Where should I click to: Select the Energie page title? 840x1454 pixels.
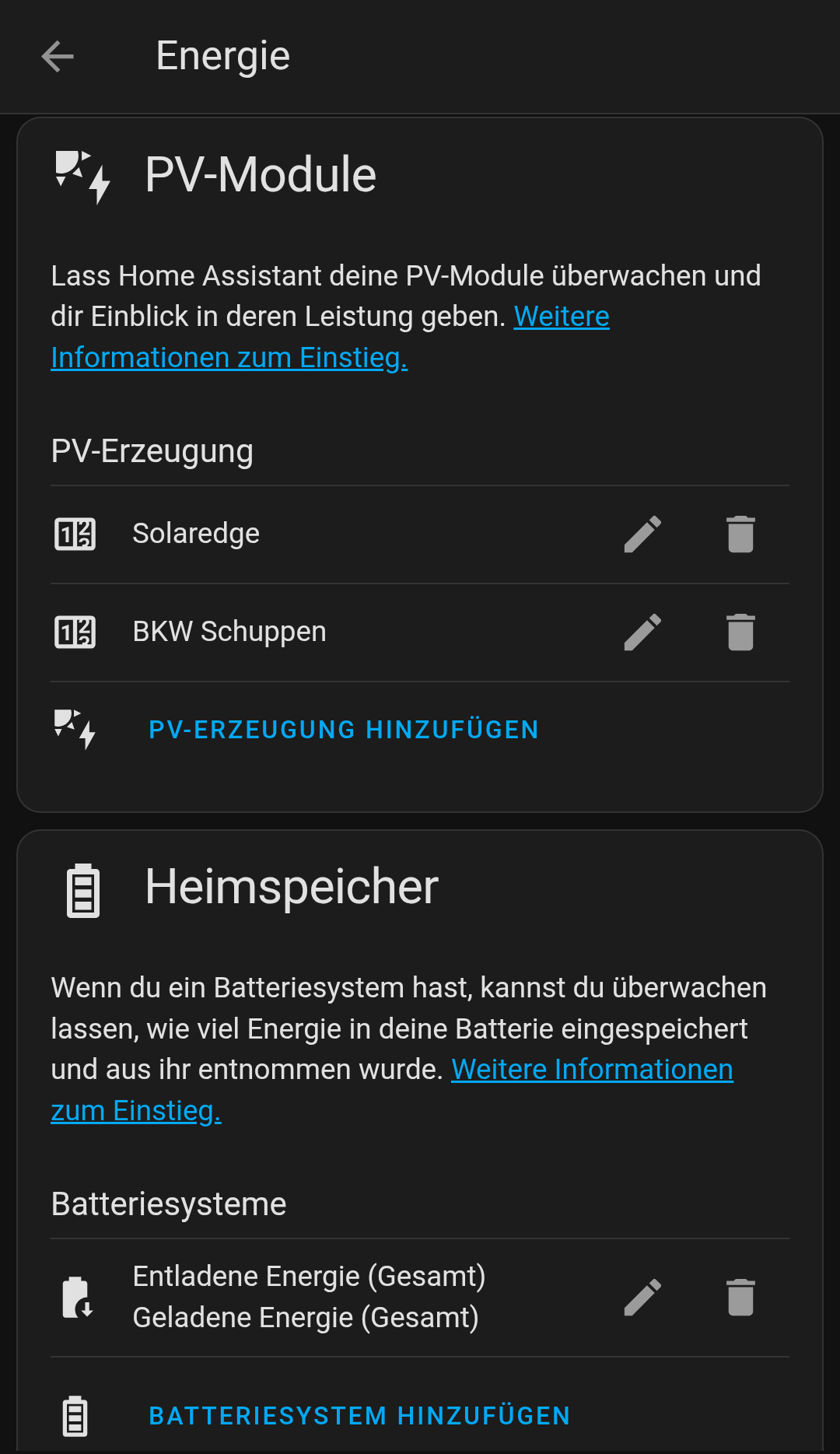click(x=222, y=55)
